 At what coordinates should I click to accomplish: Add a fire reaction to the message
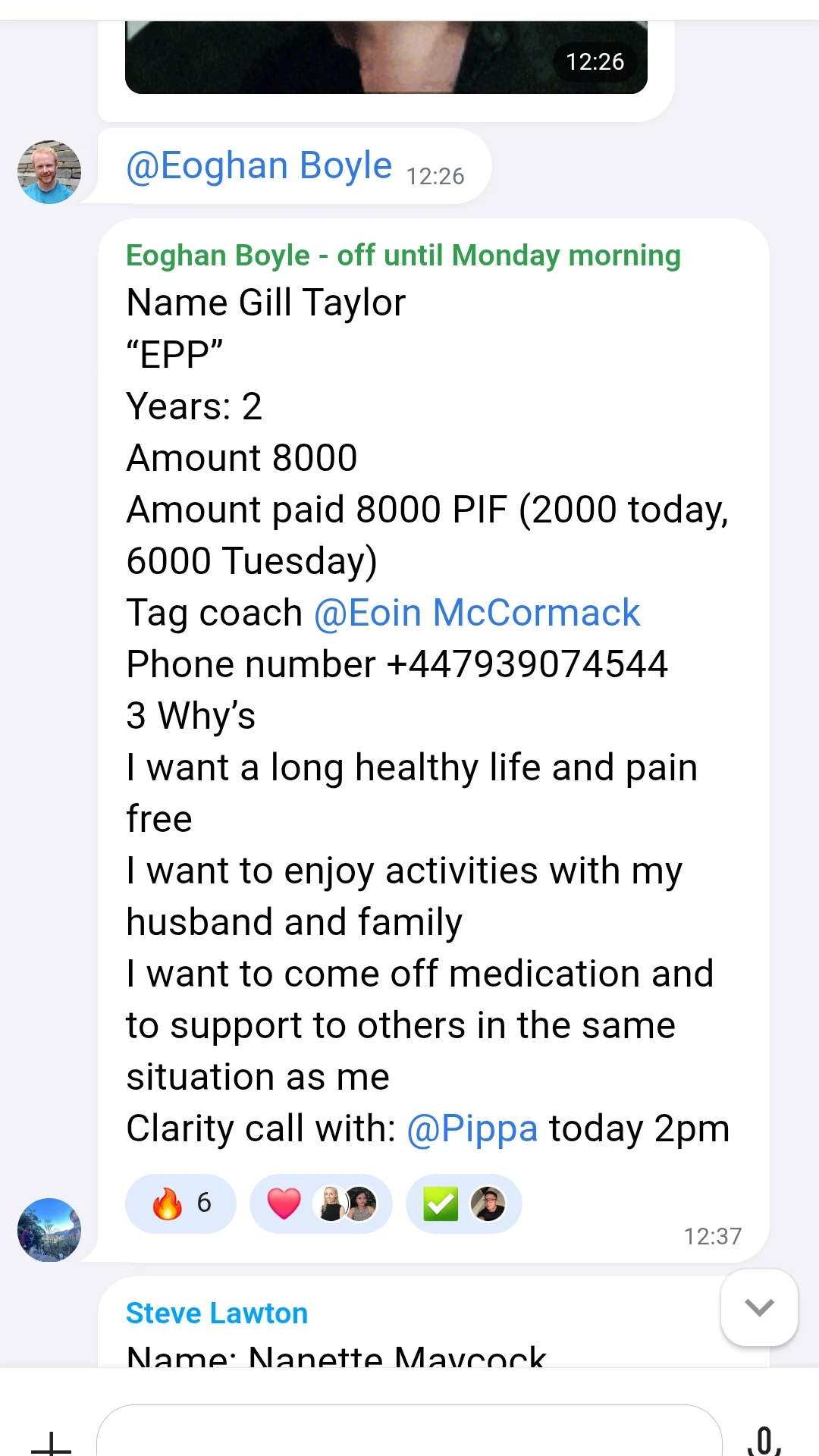(180, 1203)
